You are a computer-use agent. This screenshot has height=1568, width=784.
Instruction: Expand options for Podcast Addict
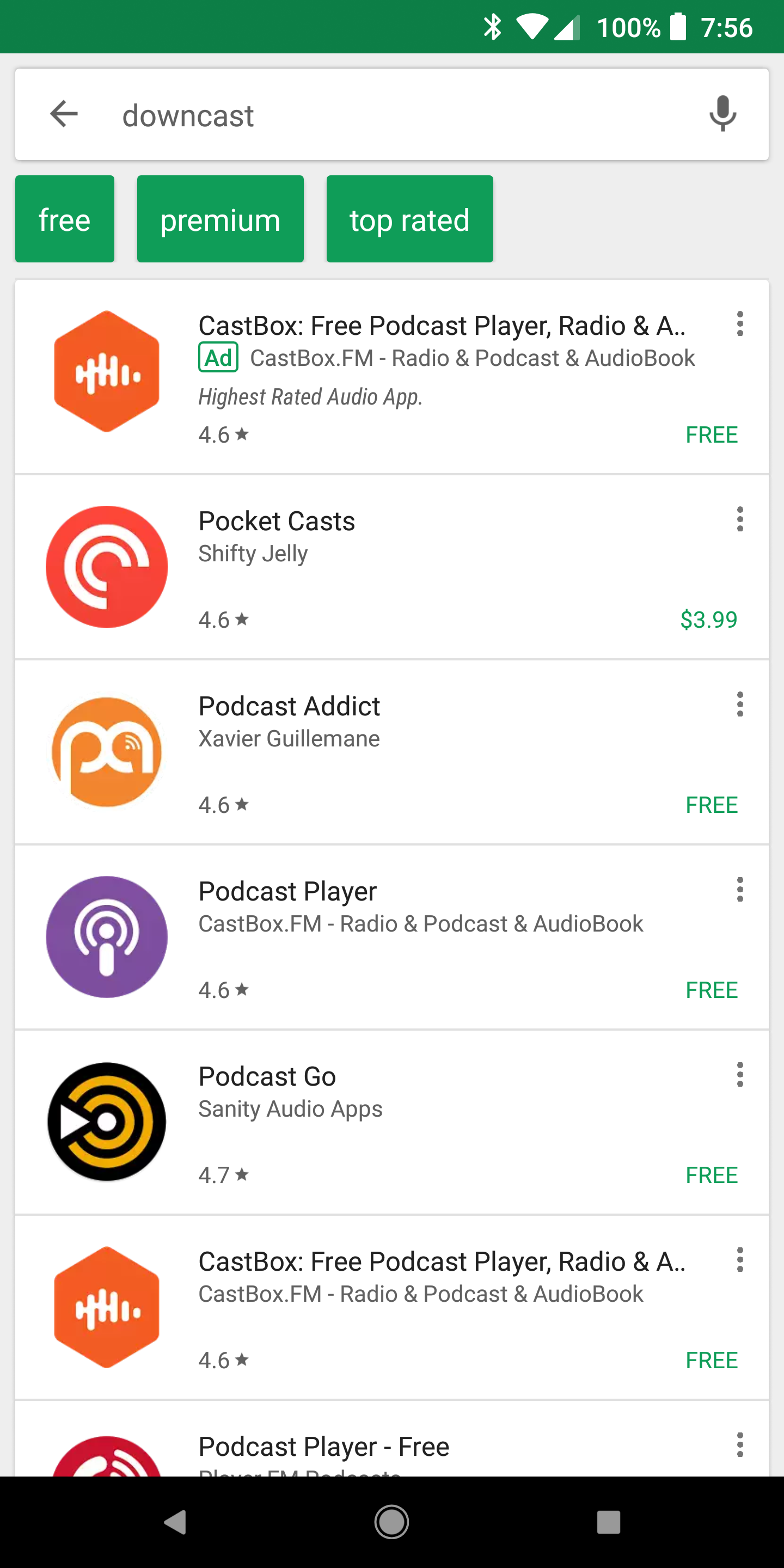(740, 705)
